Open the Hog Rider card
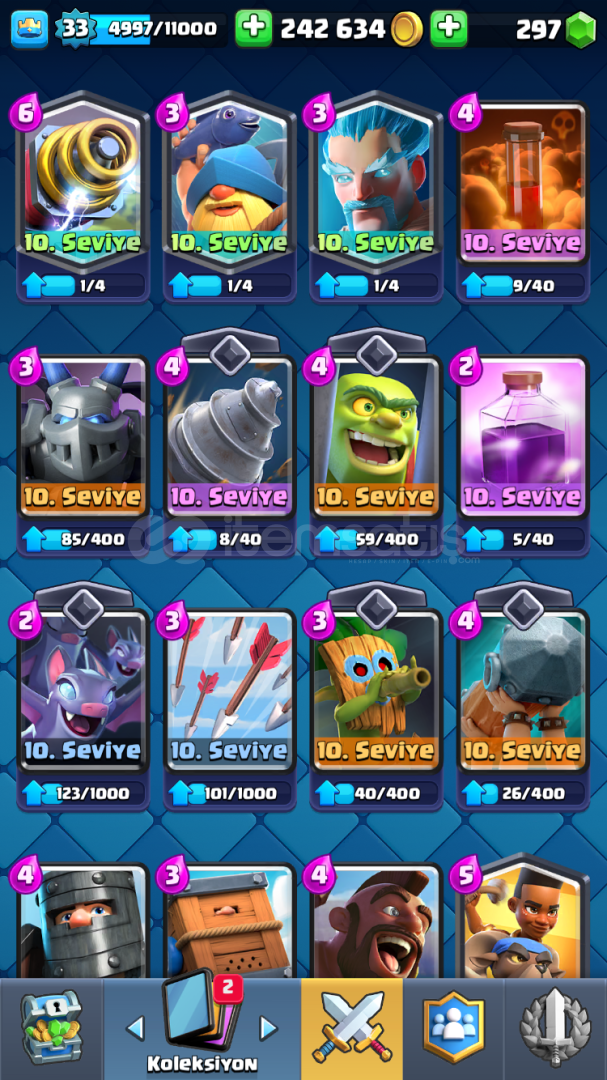607x1080 pixels. (376, 922)
